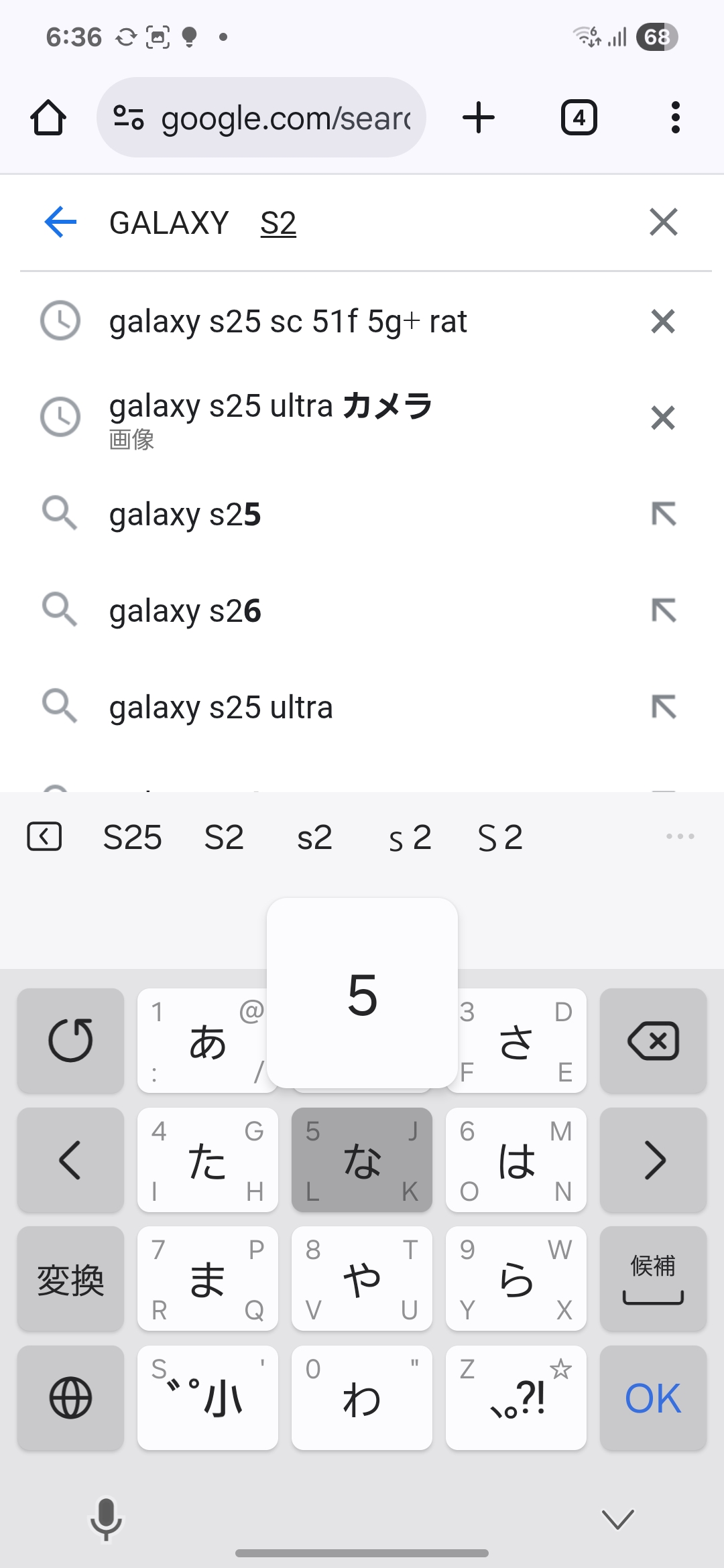Insert galaxy s26 into the search box
The width and height of the screenshot is (724, 1568).
[663, 611]
